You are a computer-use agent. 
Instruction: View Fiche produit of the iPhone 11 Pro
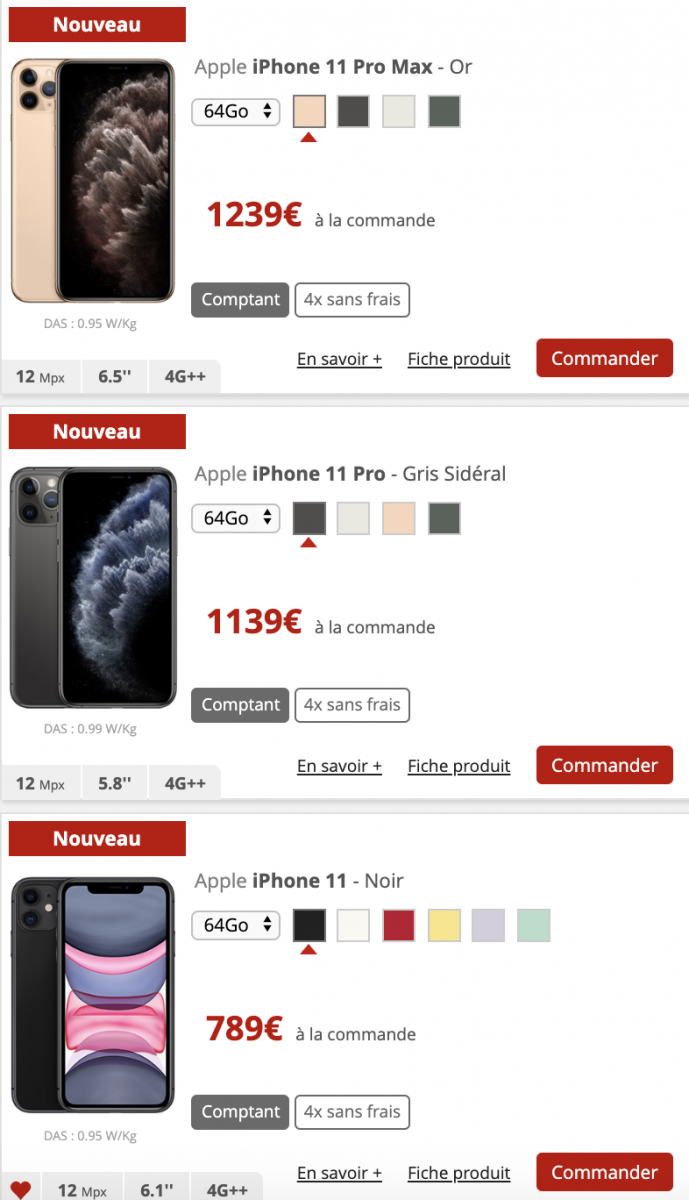point(459,766)
